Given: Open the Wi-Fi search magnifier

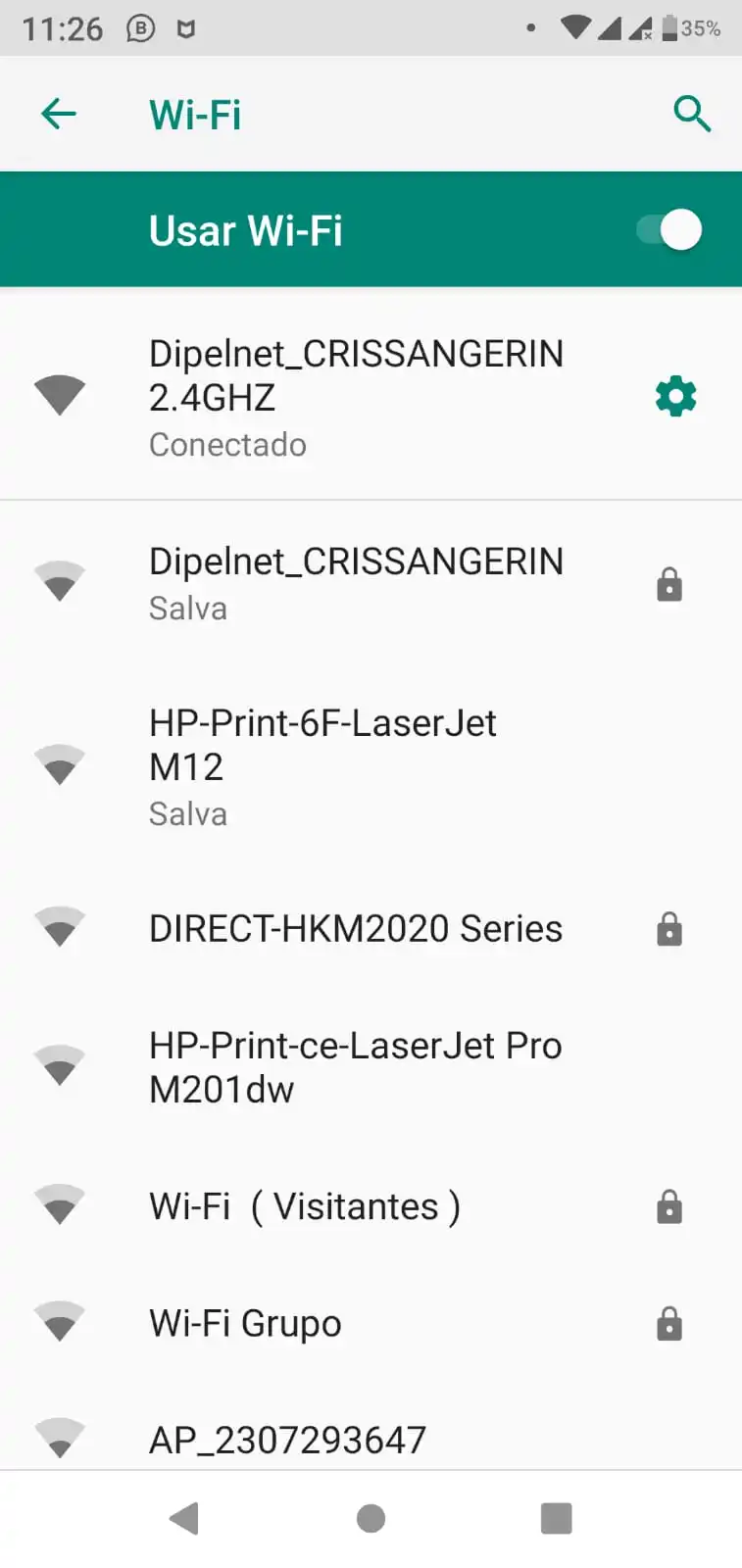Looking at the screenshot, I should pyautogui.click(x=692, y=115).
